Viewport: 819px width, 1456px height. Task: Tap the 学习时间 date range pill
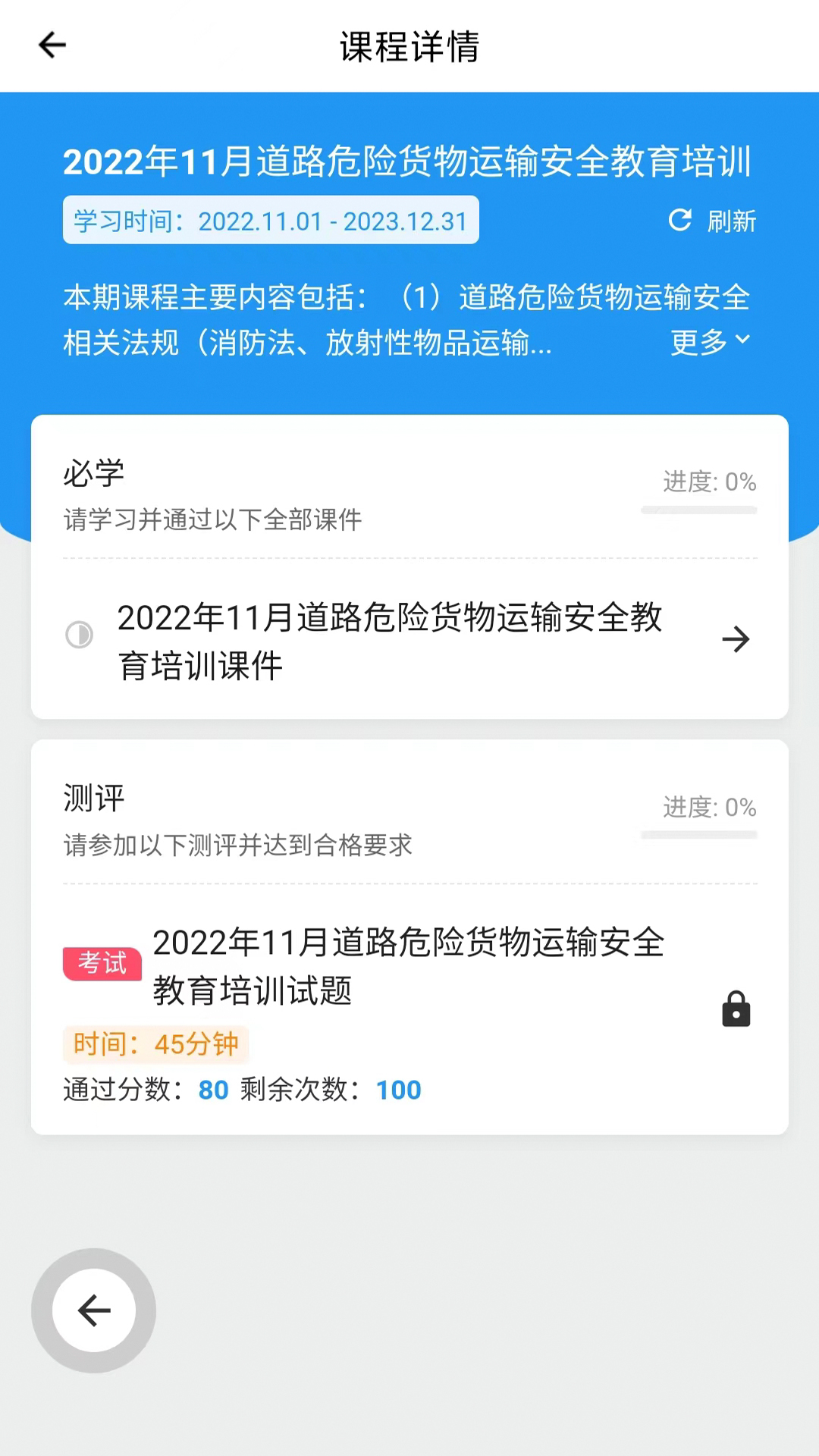tap(271, 221)
